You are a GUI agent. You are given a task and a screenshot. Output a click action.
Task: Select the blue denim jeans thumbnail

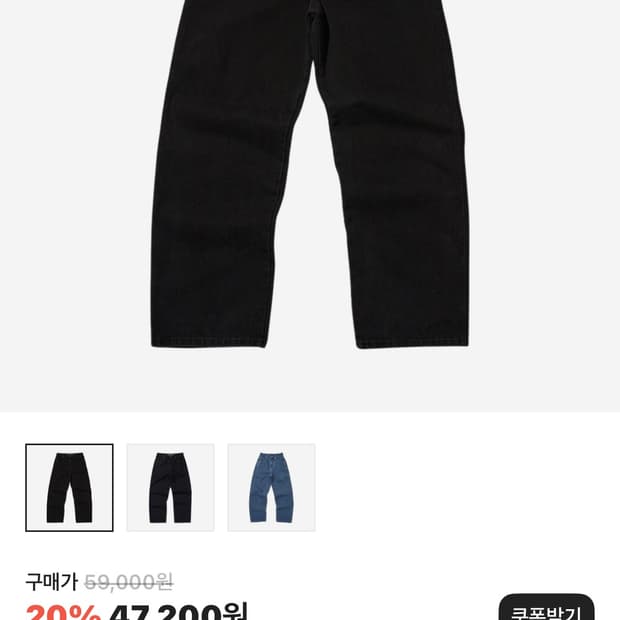pyautogui.click(x=271, y=487)
